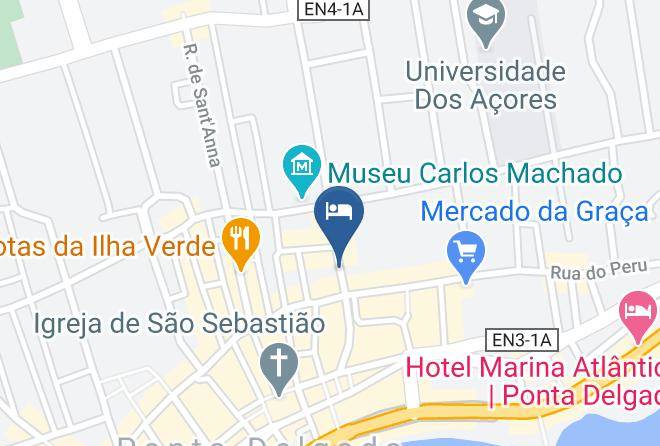This screenshot has width=660, height=446.
Task: Select the dark blue hotel bed marker
Action: point(339,226)
